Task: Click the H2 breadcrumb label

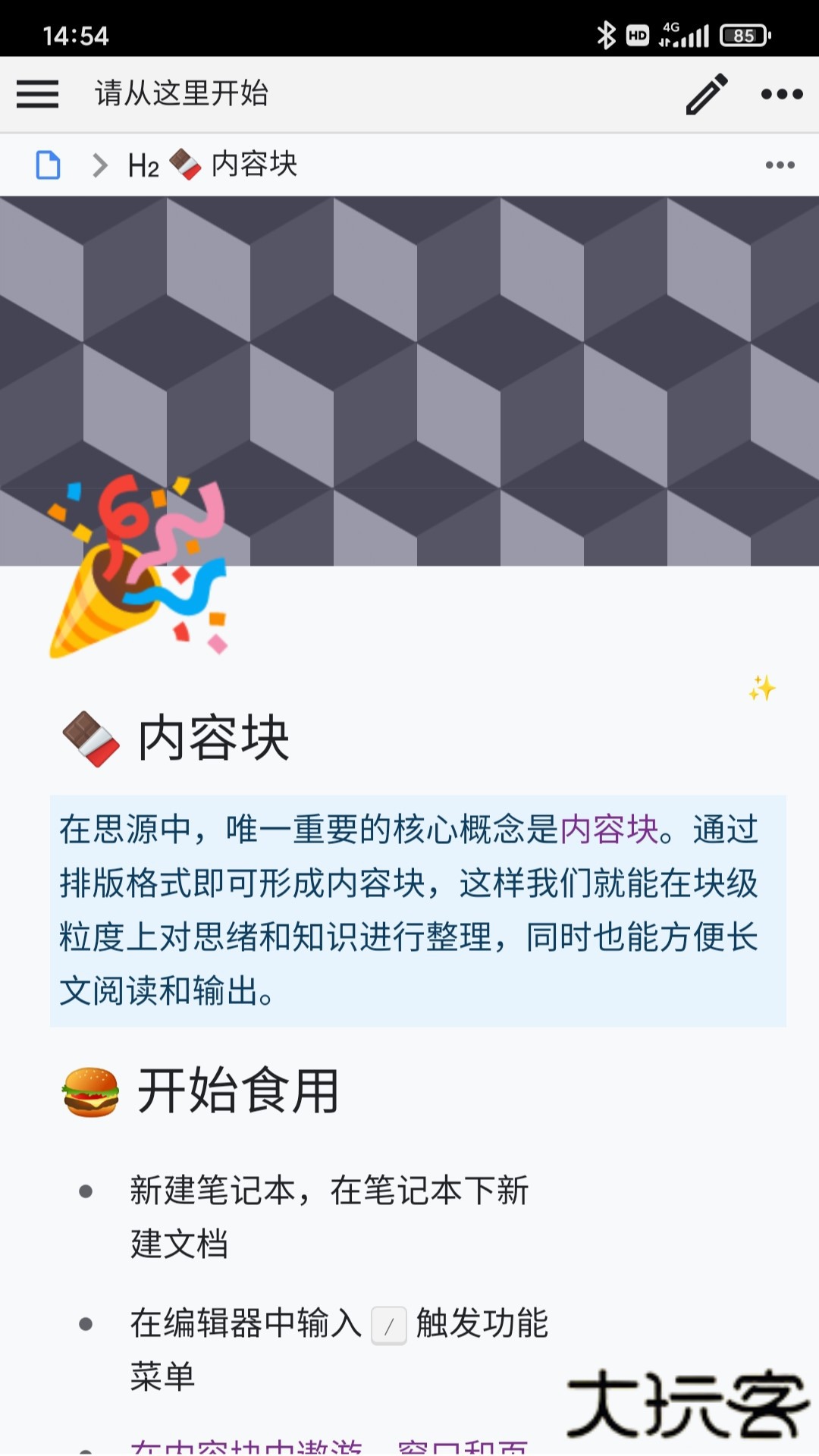Action: 144,164
